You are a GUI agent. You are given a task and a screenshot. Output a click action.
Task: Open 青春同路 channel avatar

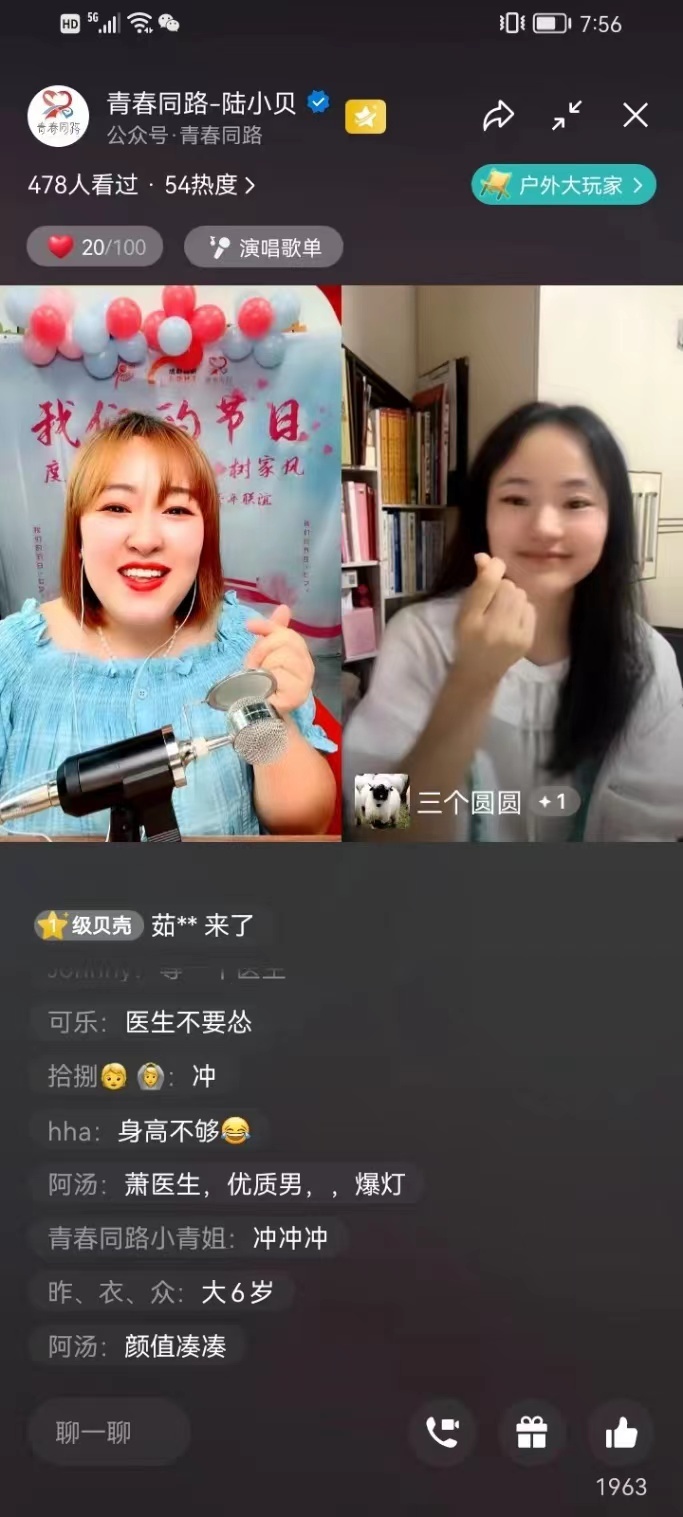click(x=58, y=116)
